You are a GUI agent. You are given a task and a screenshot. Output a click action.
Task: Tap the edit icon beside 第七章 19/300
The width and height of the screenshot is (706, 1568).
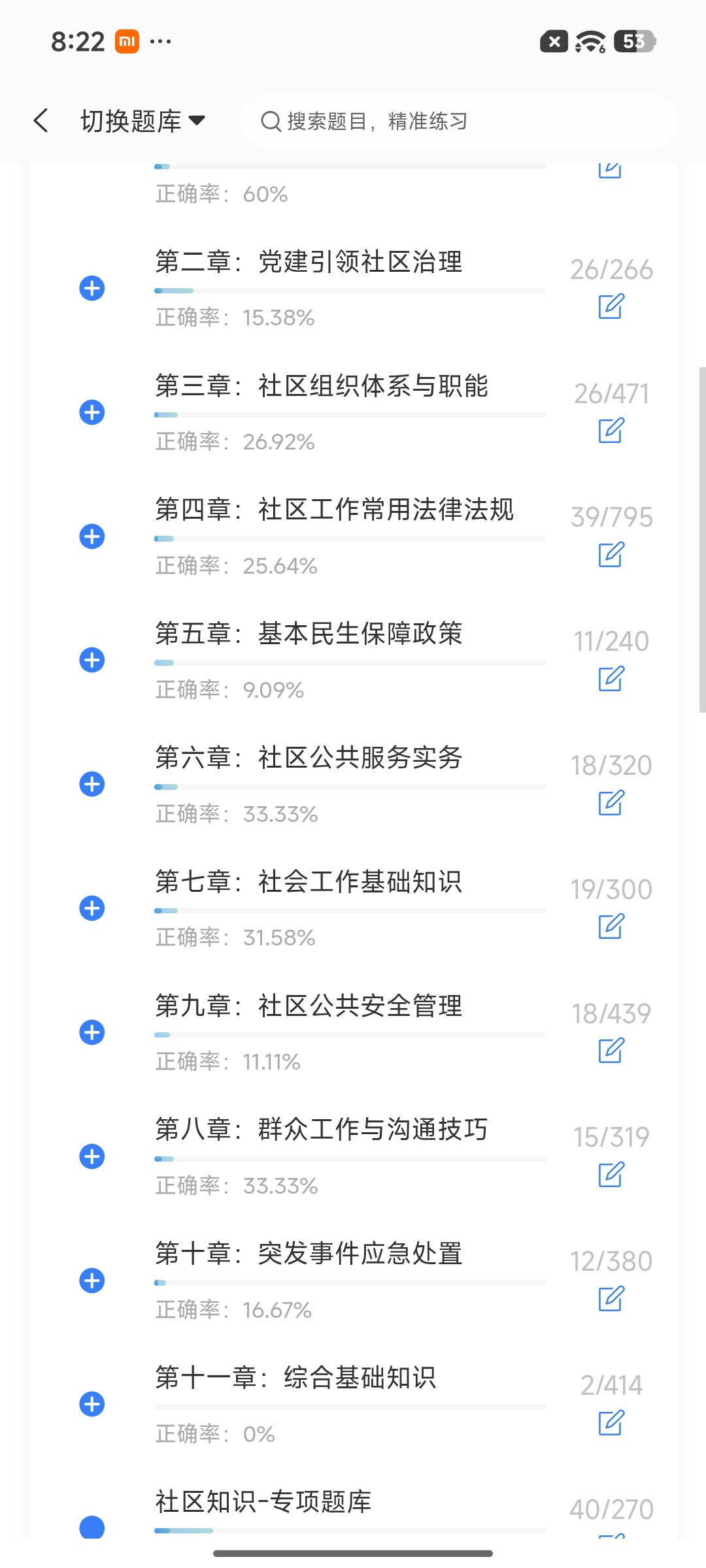click(611, 926)
